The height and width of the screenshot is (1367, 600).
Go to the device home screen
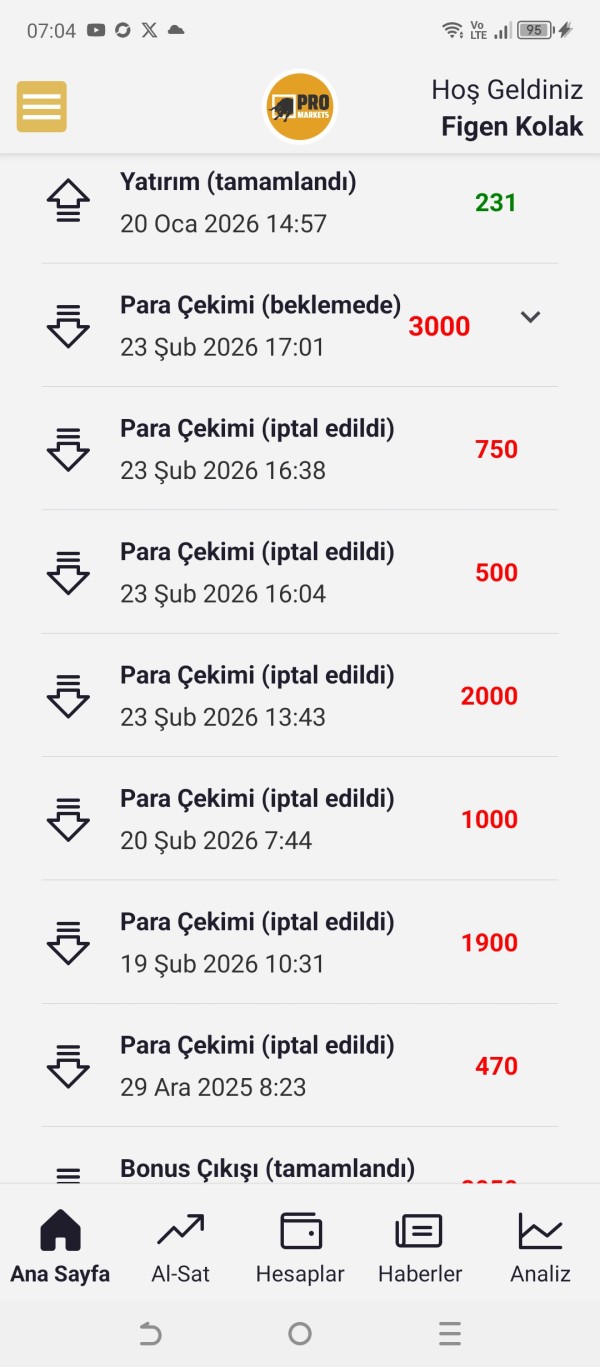300,1333
